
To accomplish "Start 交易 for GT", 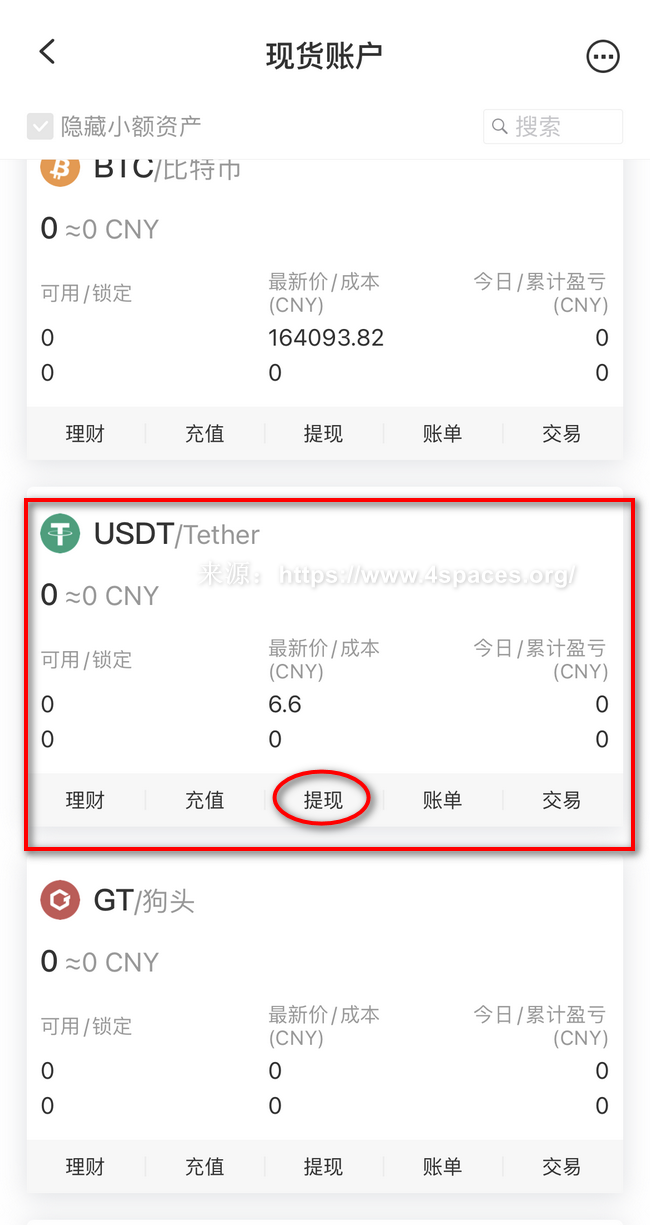I will [x=561, y=1166].
